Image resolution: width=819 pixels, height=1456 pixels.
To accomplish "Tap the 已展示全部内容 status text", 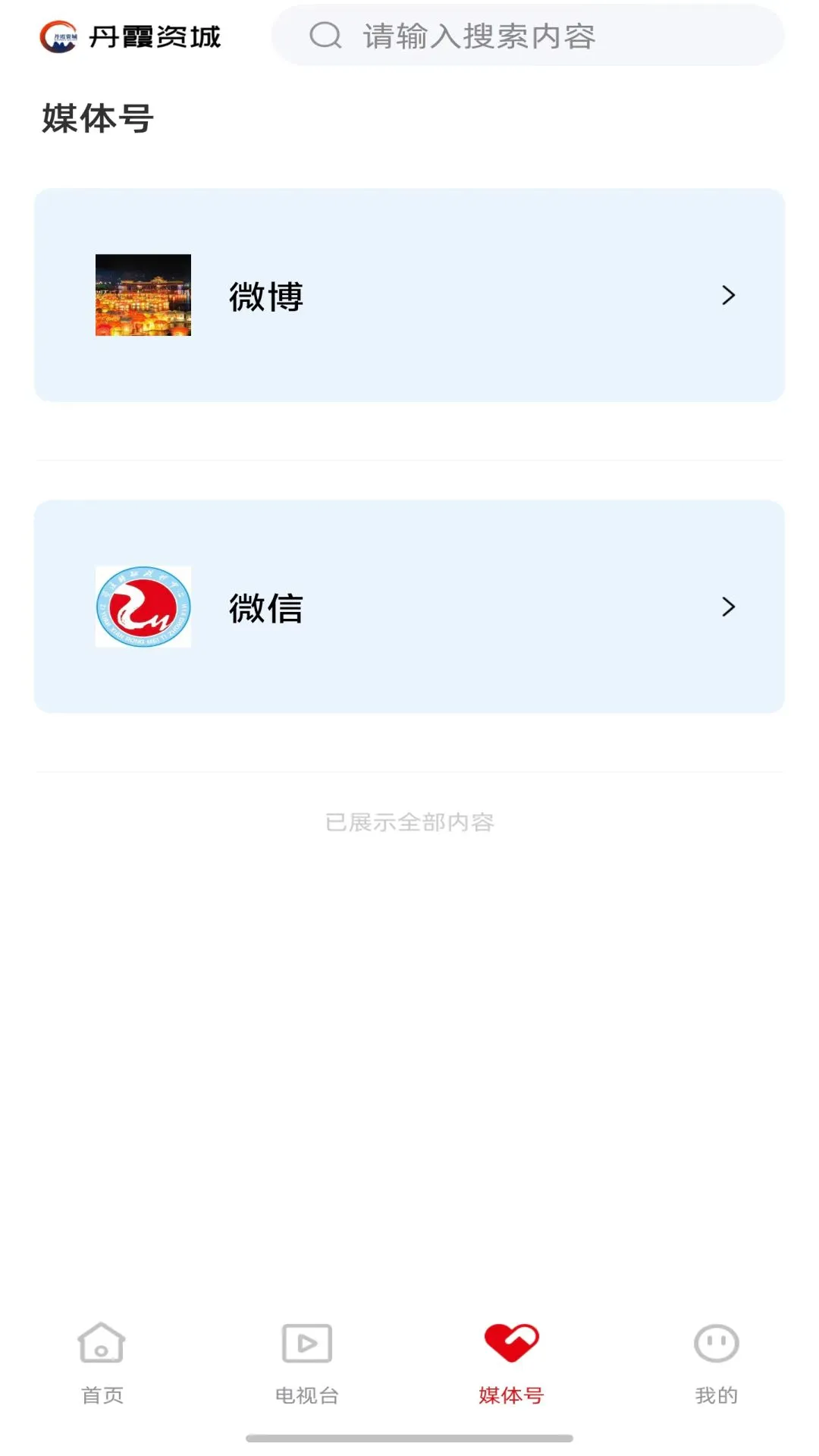I will pos(409,822).
